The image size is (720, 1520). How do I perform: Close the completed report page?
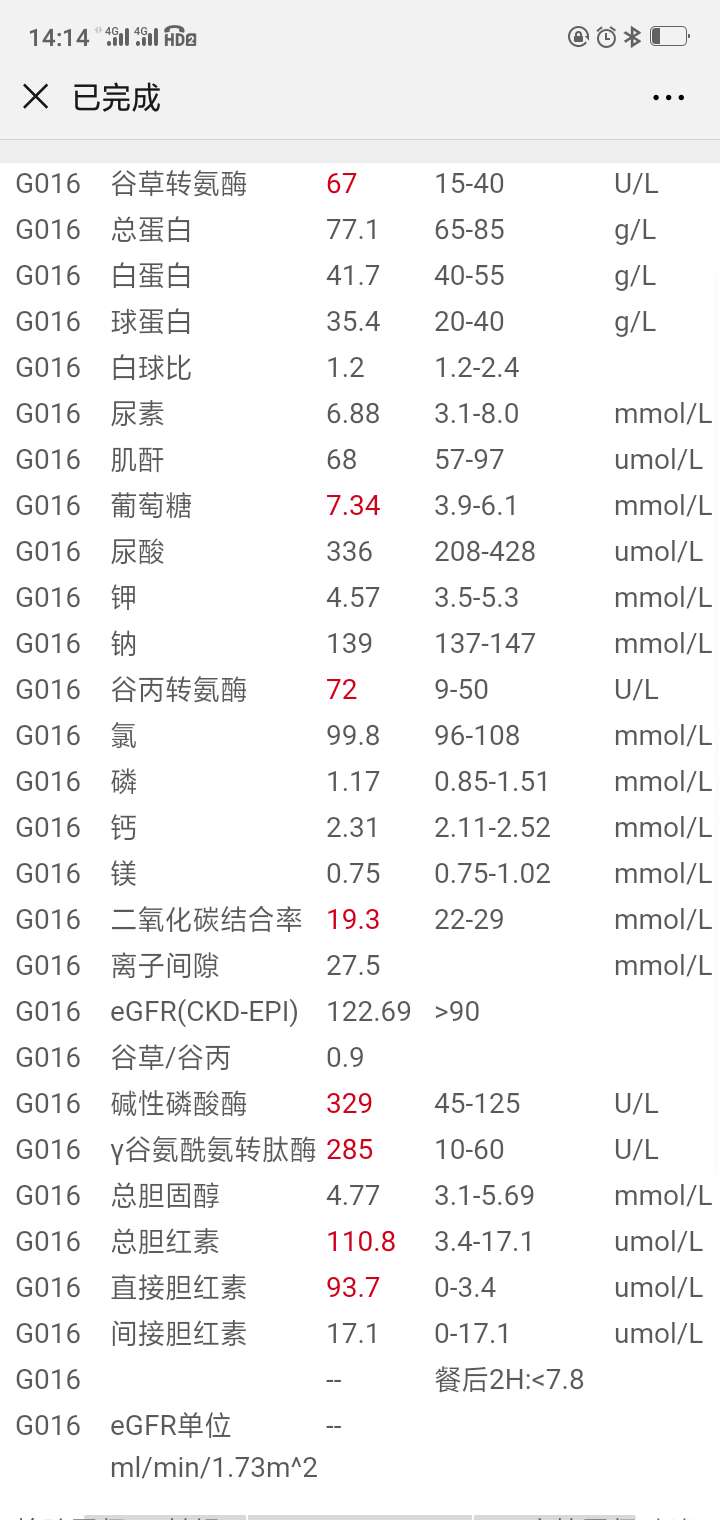click(36, 97)
